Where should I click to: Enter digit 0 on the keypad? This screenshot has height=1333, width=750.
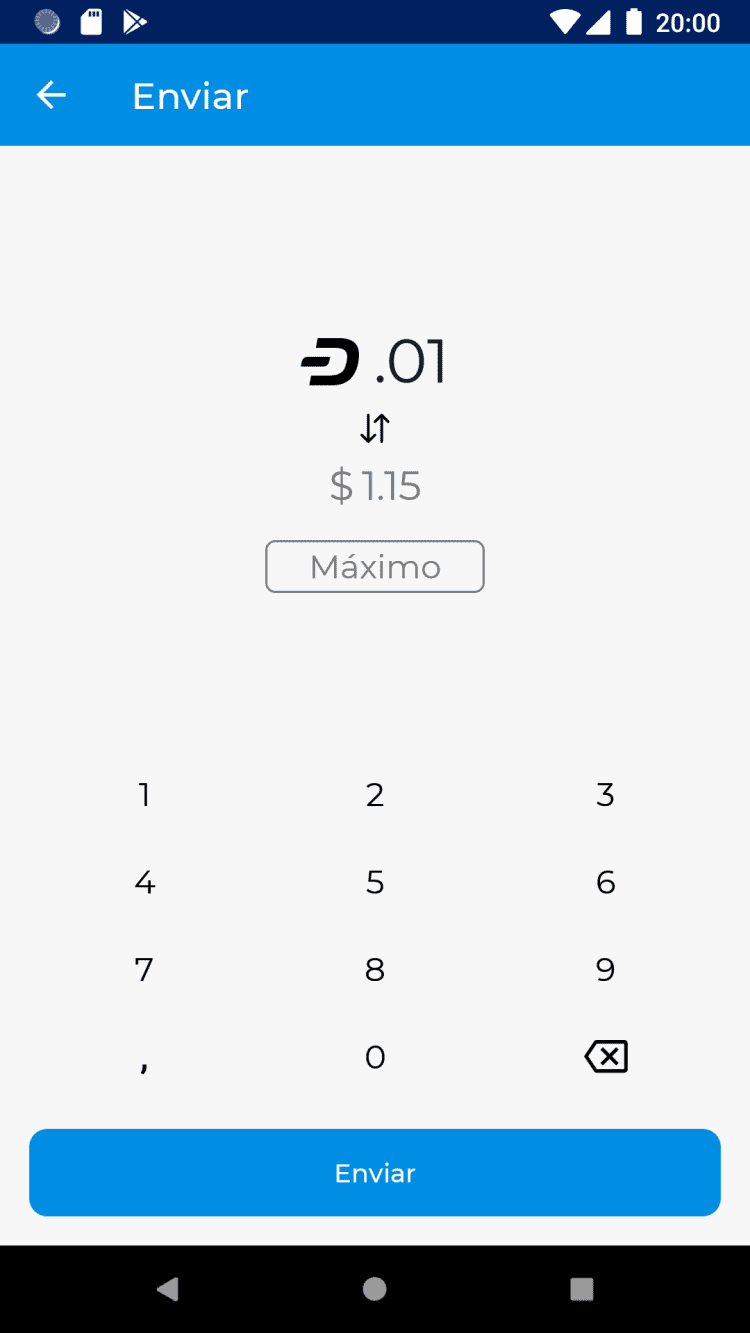pos(375,1057)
